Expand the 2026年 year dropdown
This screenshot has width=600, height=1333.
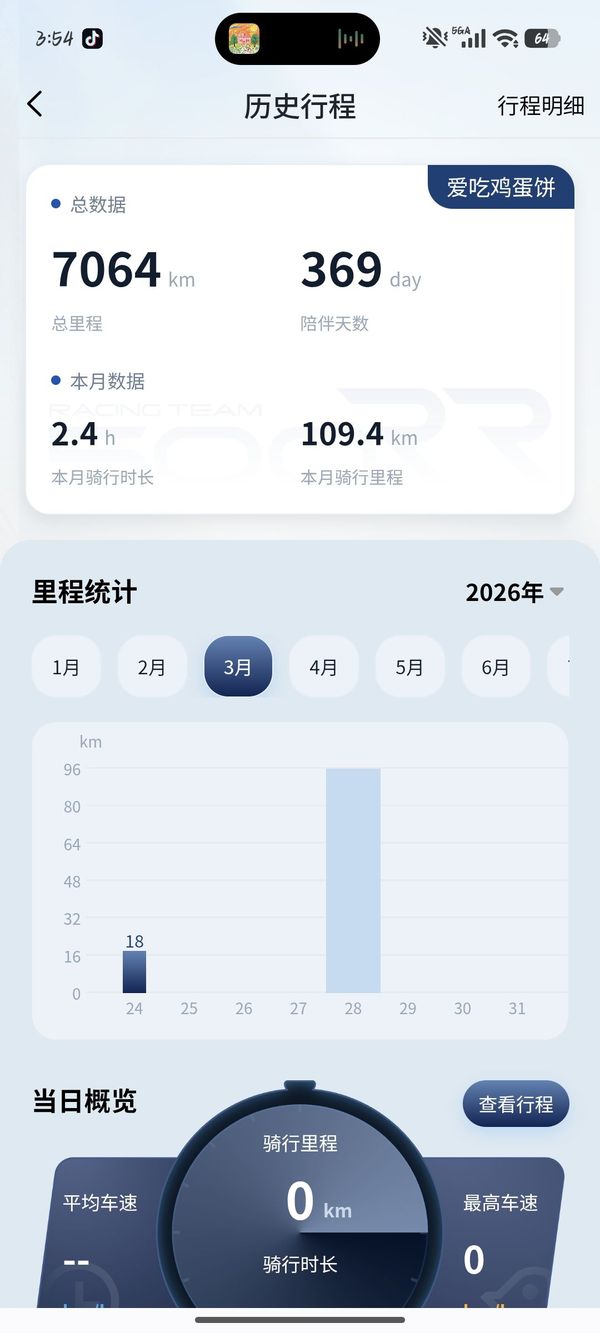(515, 592)
